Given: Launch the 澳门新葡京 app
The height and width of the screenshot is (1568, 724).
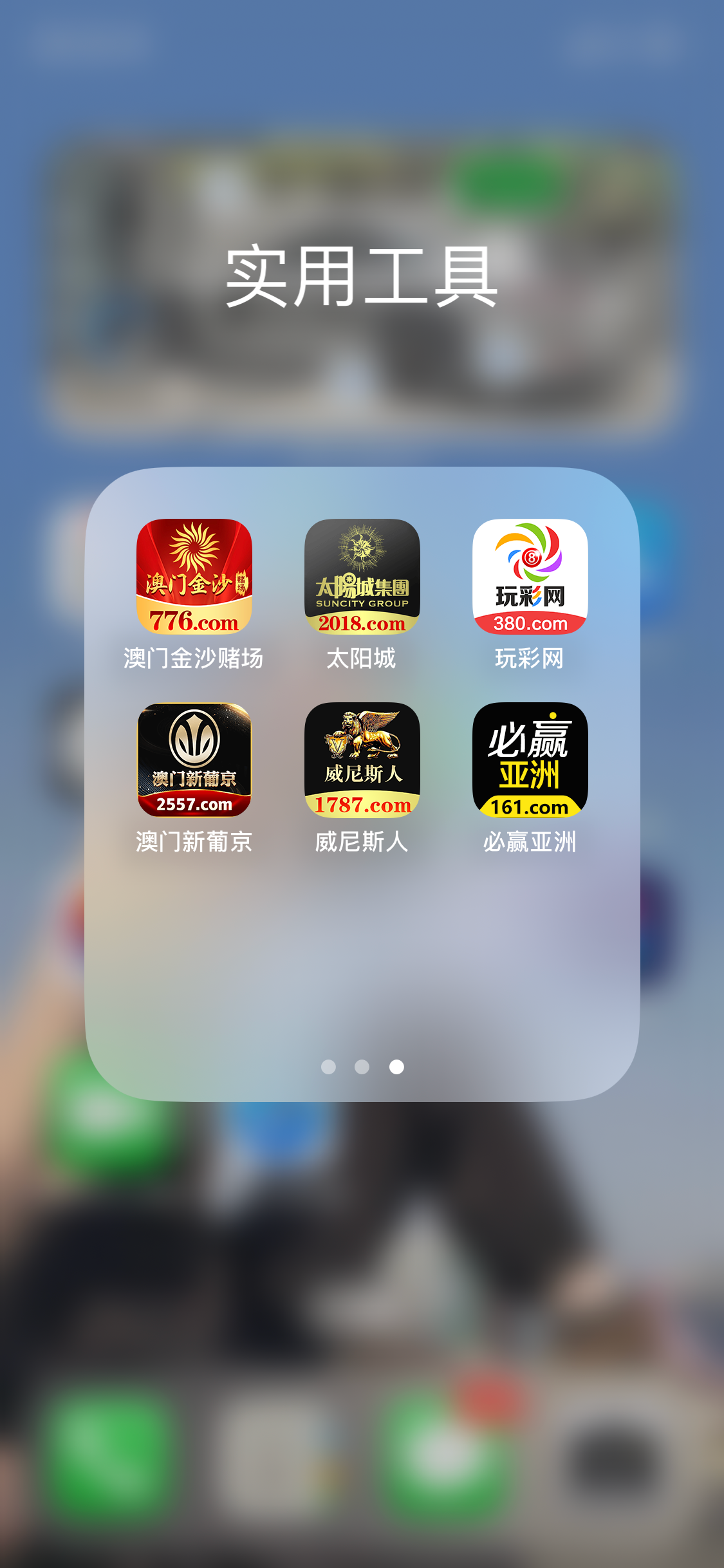Looking at the screenshot, I should click(x=194, y=760).
